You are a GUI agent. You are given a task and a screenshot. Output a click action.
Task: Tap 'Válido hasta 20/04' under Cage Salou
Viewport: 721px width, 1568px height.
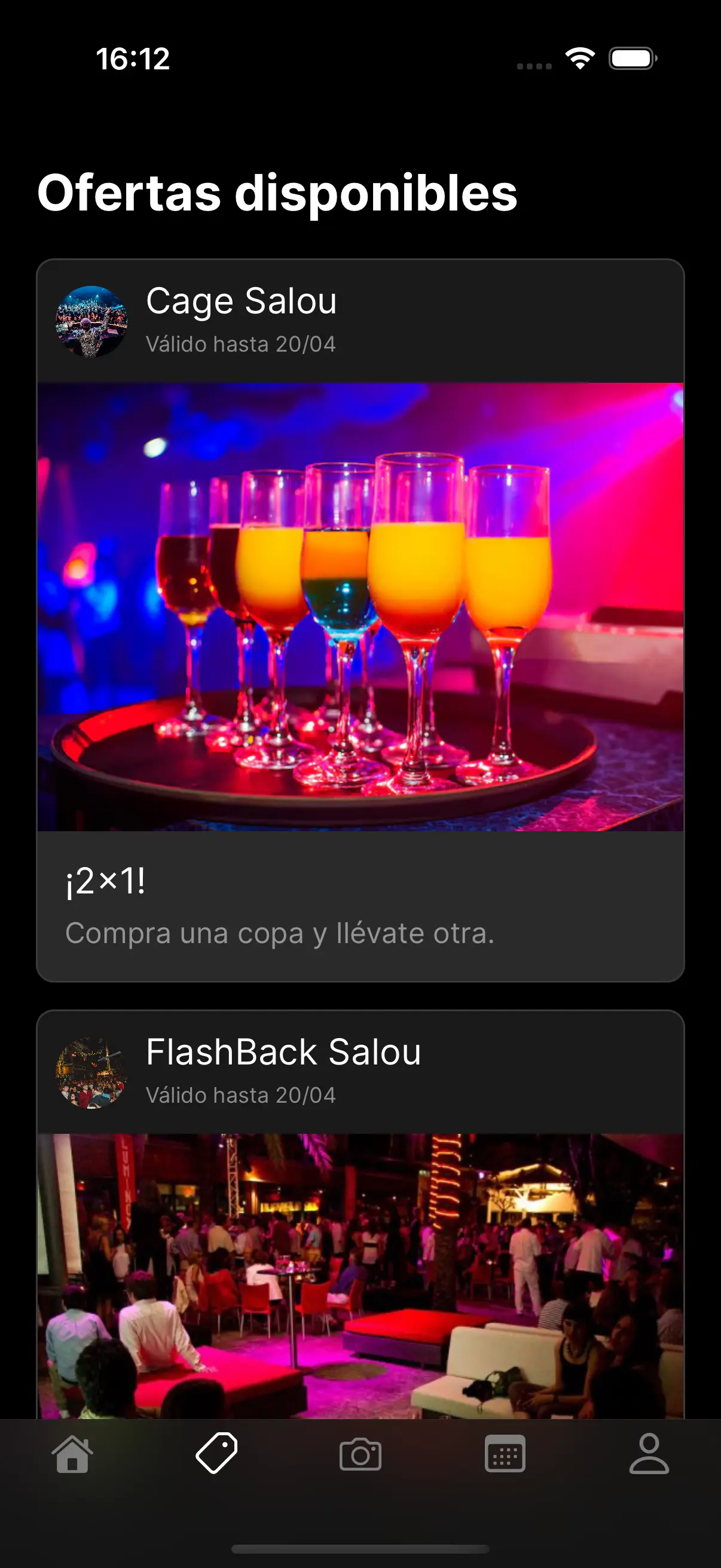(x=242, y=343)
